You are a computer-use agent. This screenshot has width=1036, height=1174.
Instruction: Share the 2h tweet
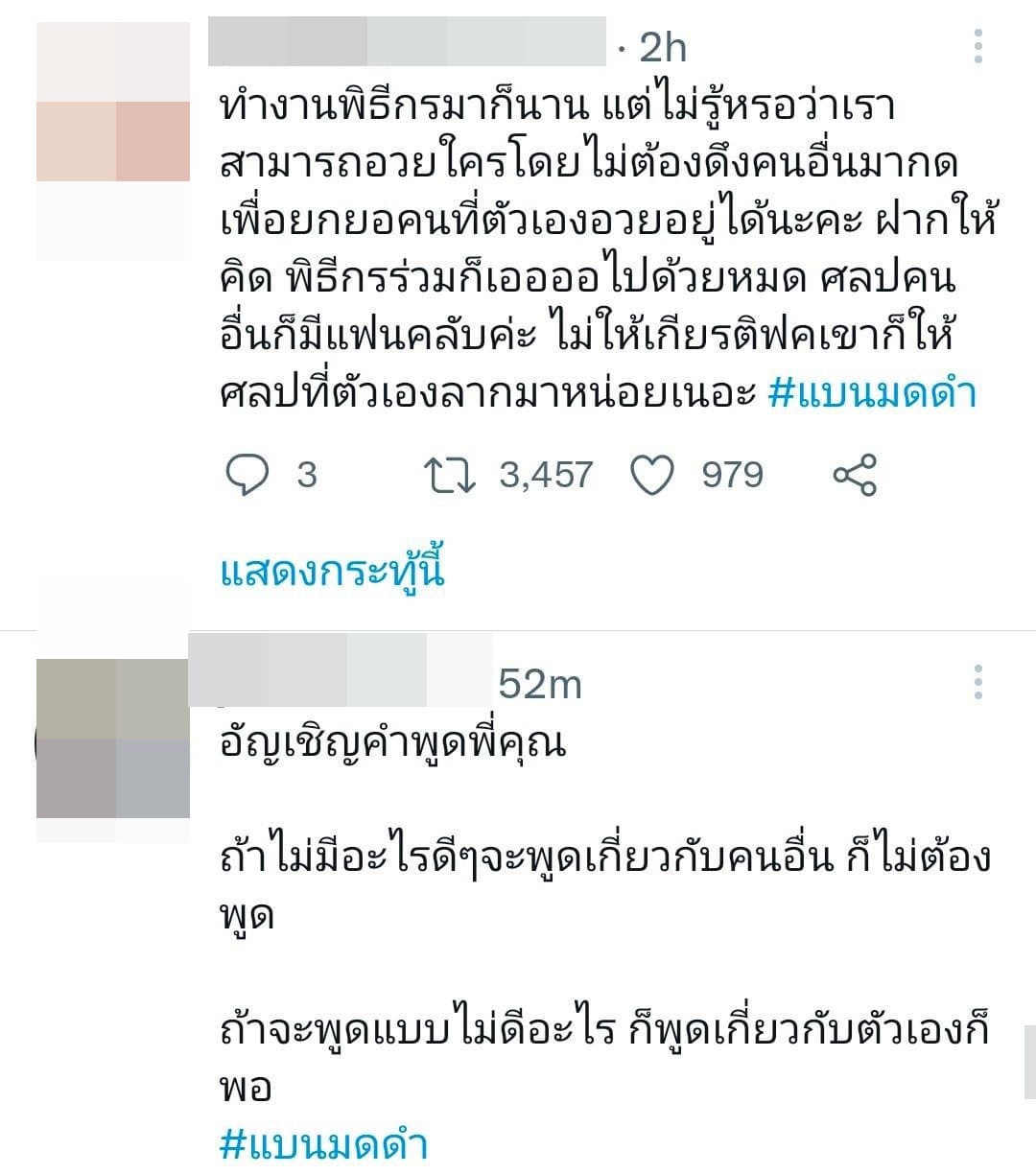(x=854, y=475)
